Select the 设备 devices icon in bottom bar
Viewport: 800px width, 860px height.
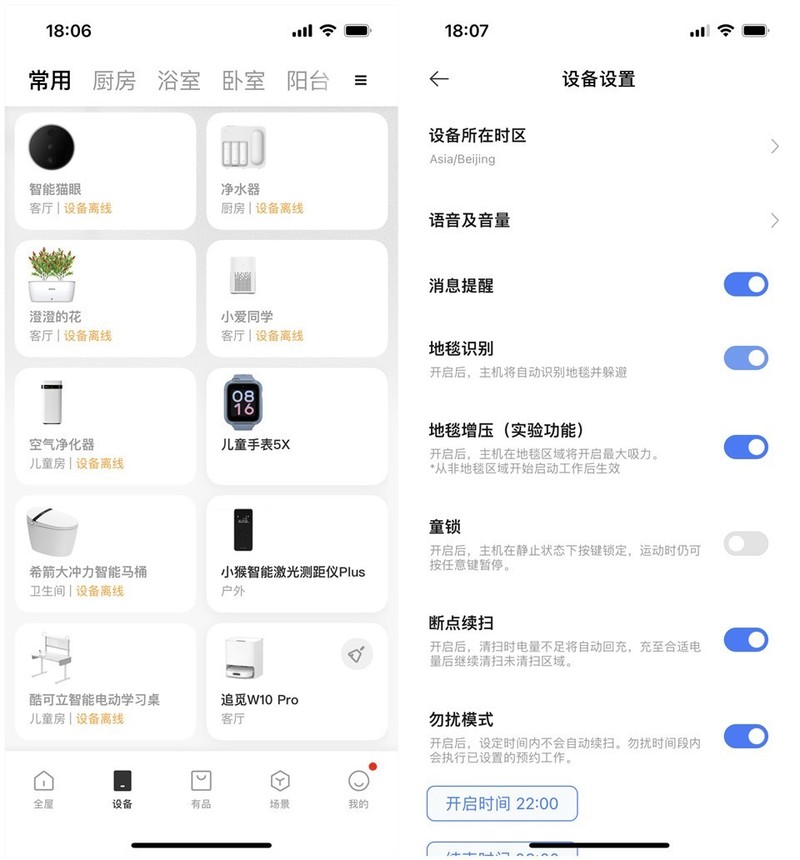tap(122, 788)
